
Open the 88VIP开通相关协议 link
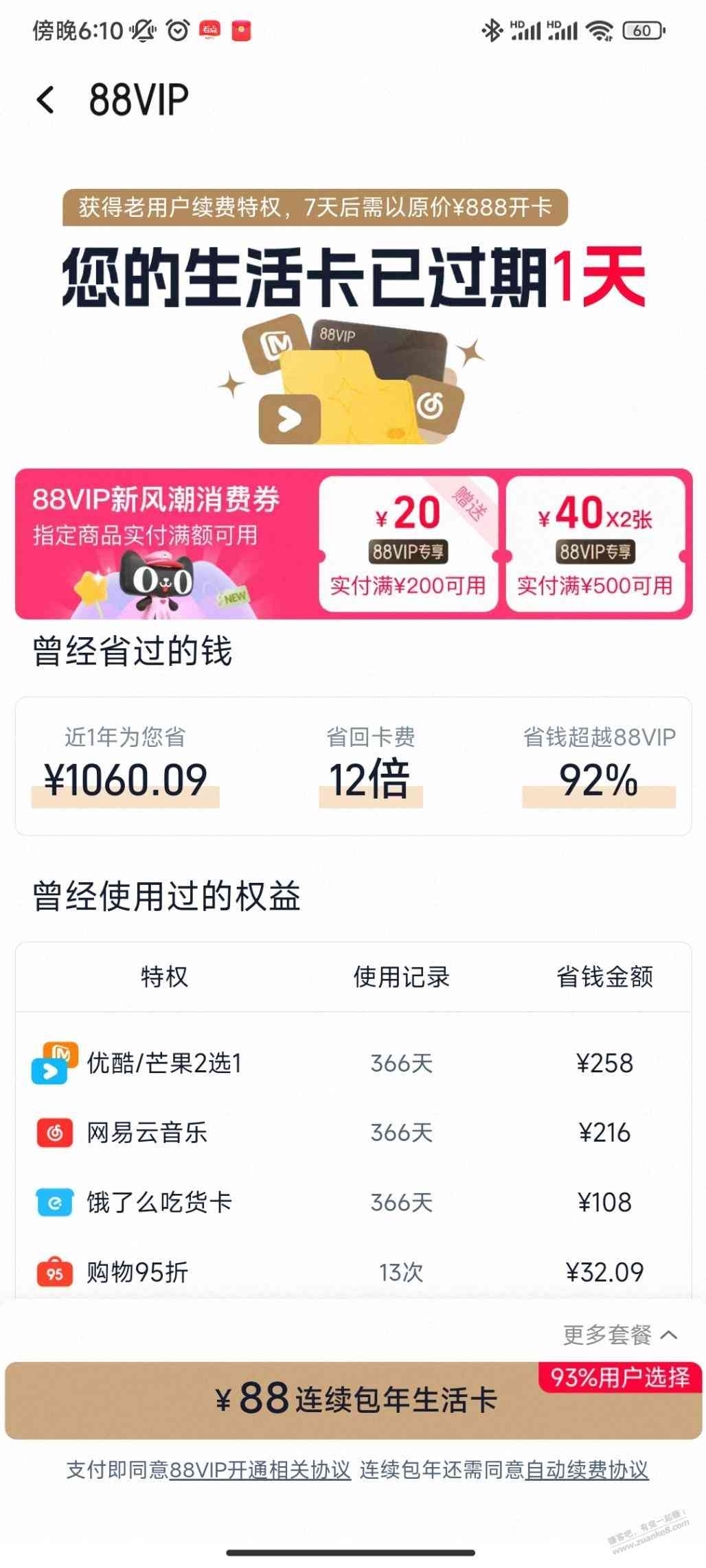[260, 1470]
